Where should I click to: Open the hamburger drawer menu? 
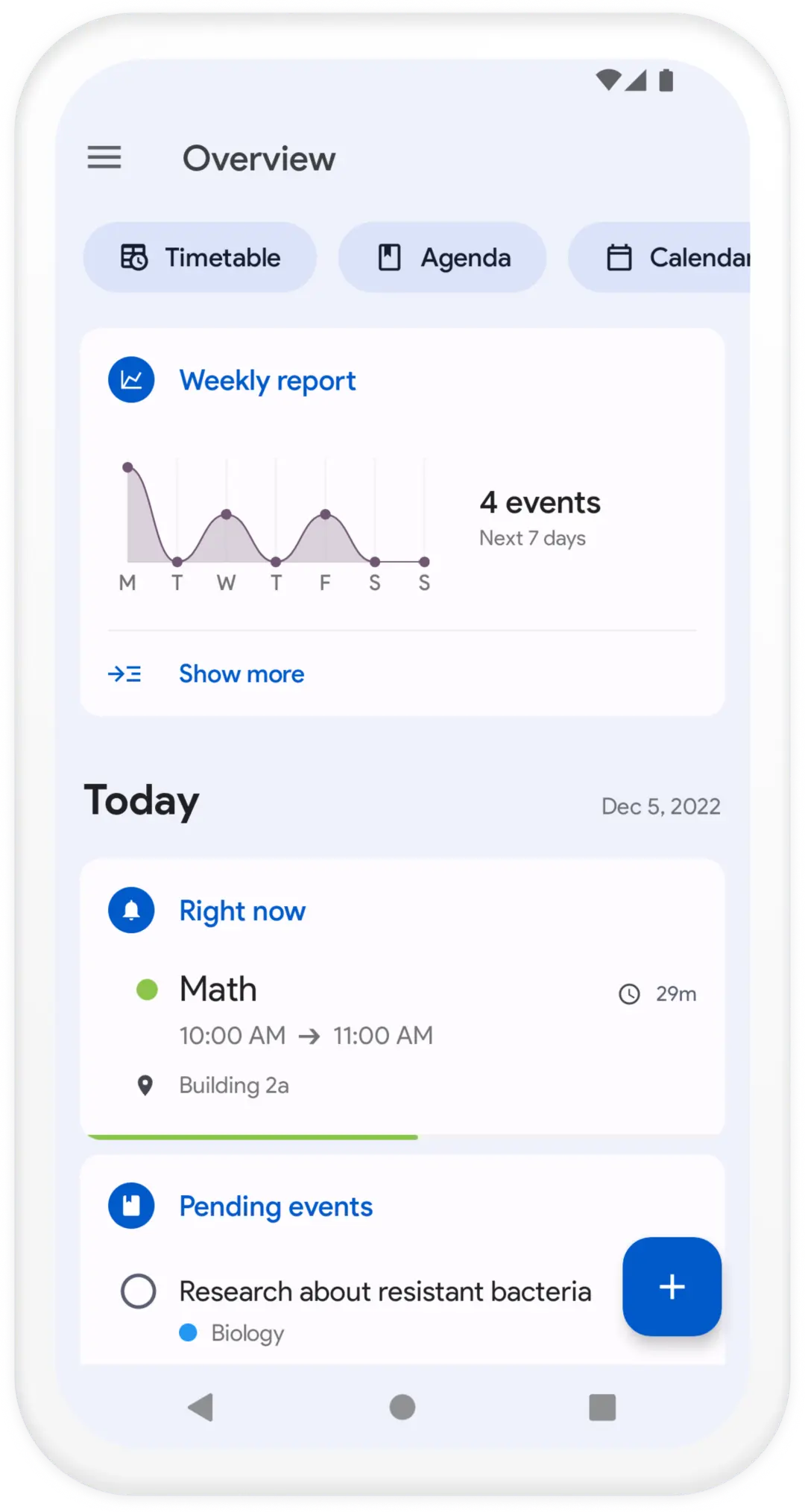pyautogui.click(x=104, y=158)
